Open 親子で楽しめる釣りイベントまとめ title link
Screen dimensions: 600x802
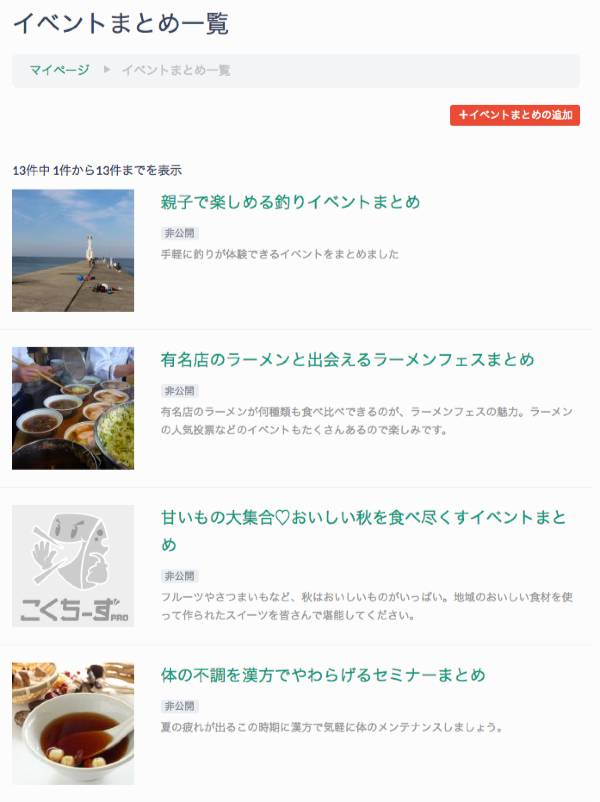[290, 202]
